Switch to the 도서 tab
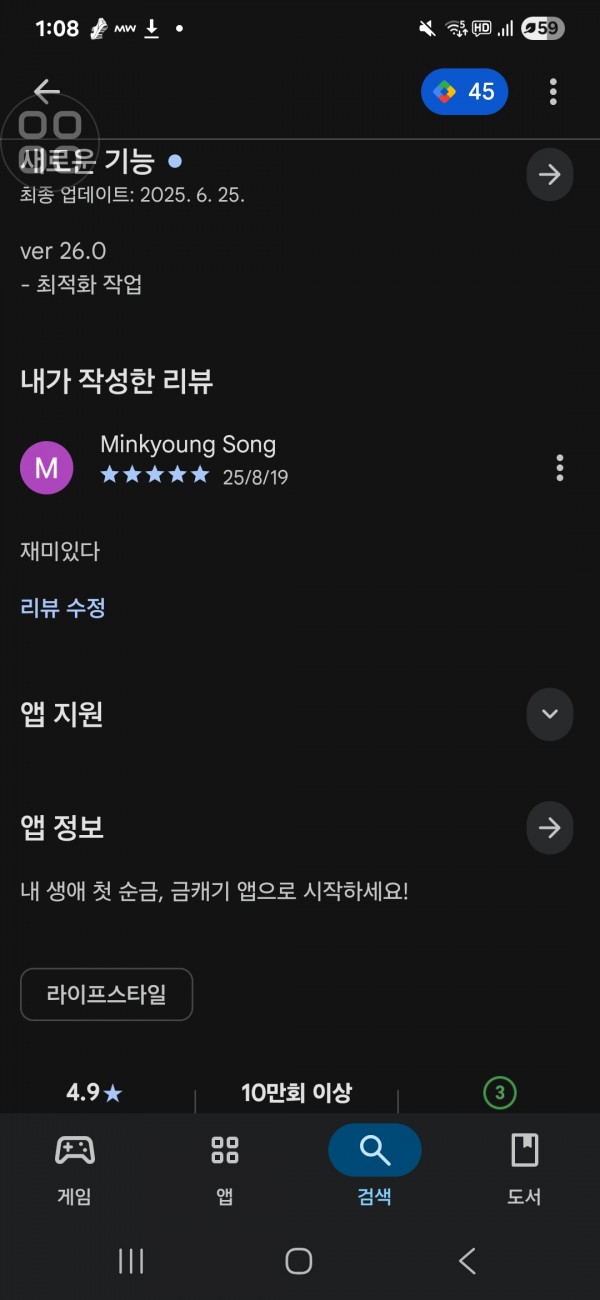 524,1167
